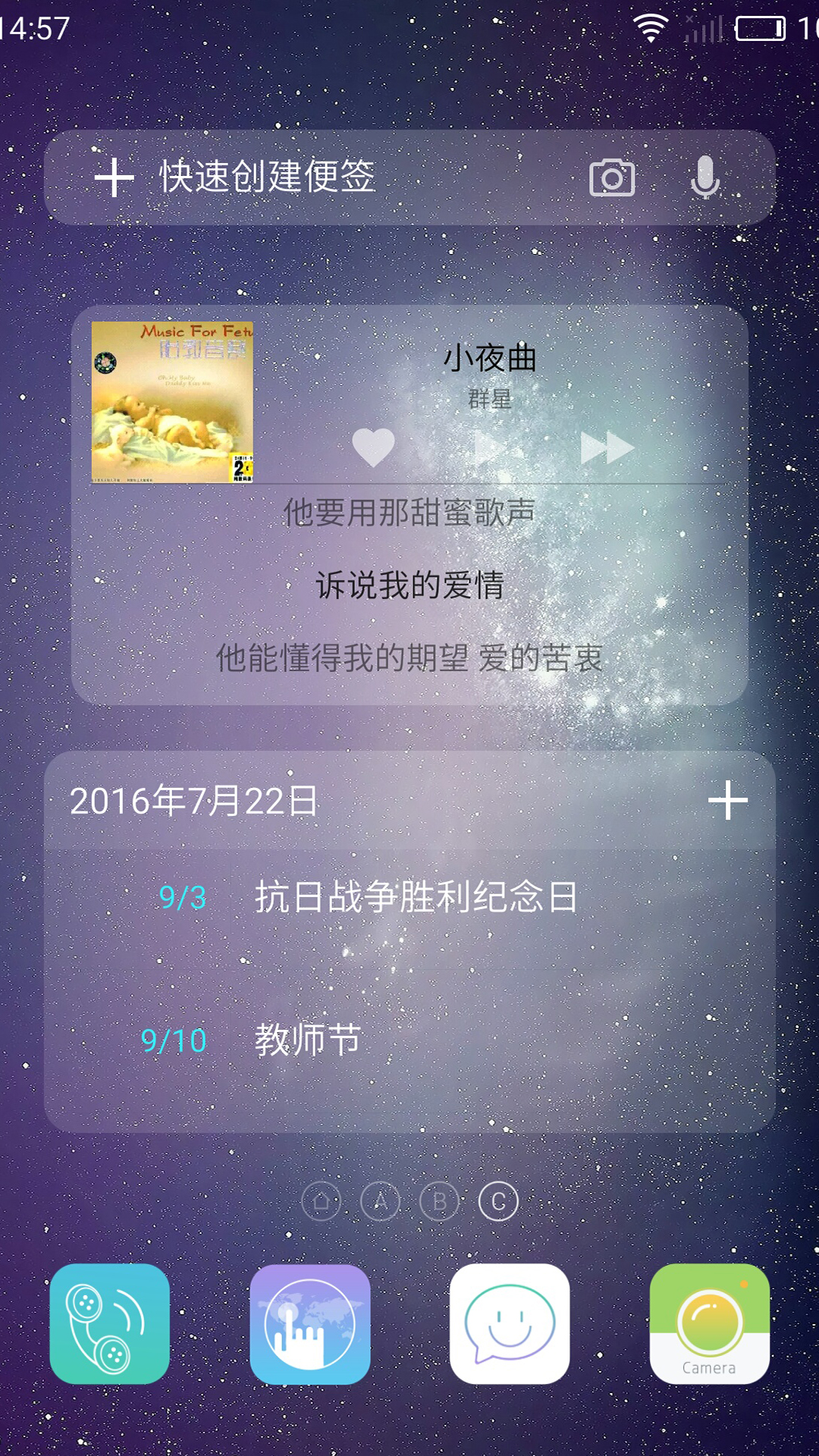Open the messaging app with smiley icon
Screen dimensions: 819x1456
pos(510,1324)
